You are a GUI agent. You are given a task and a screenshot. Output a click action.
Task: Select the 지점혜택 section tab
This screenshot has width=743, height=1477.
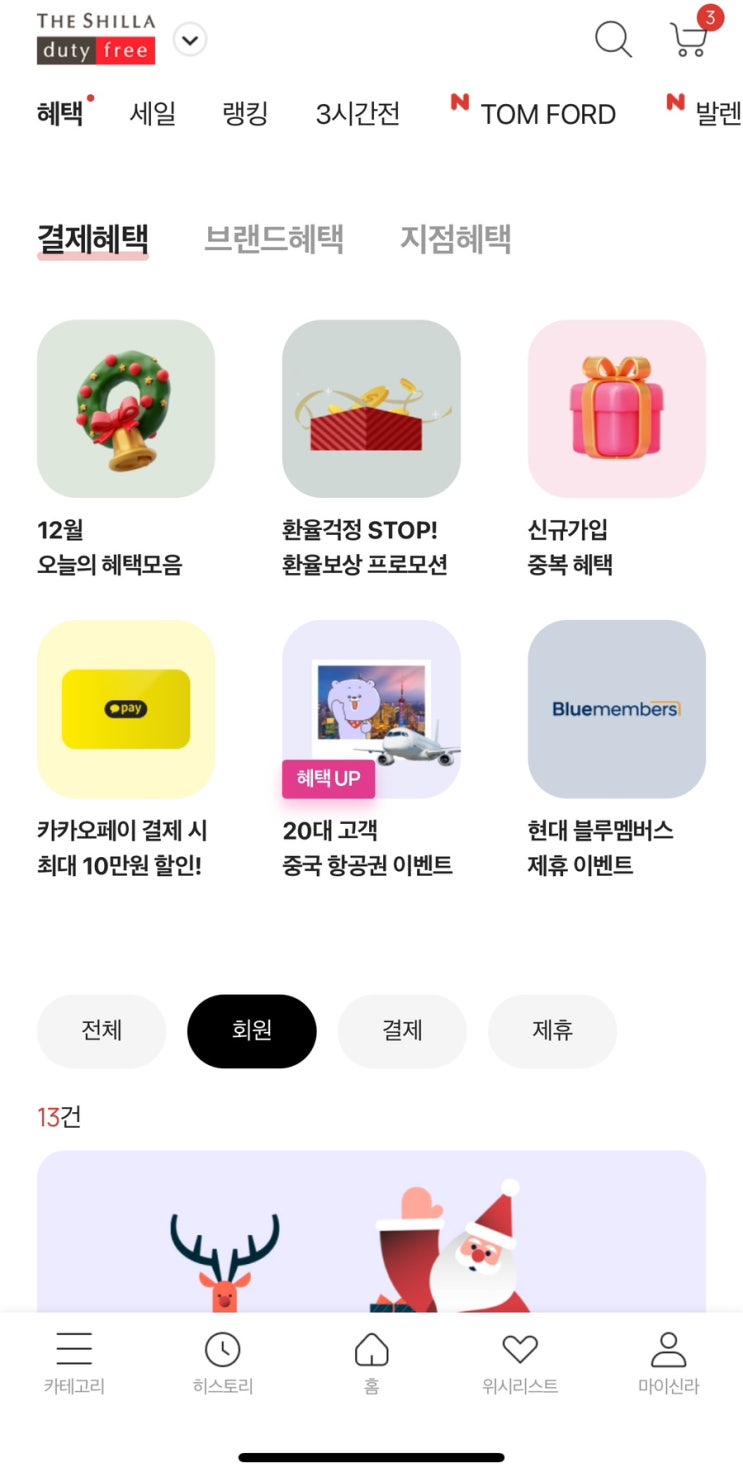click(456, 239)
